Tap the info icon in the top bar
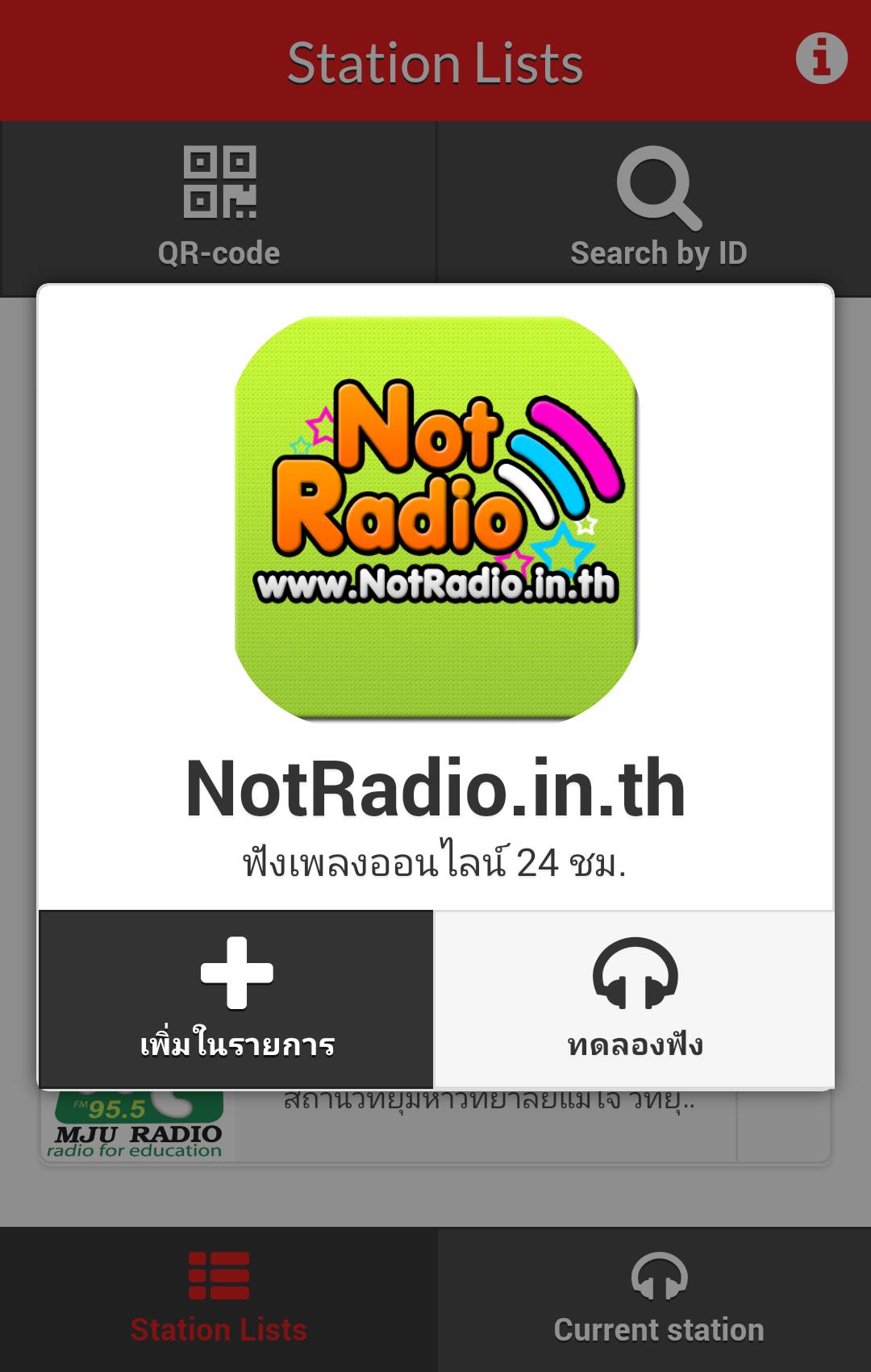This screenshot has height=1372, width=871. pos(820,60)
